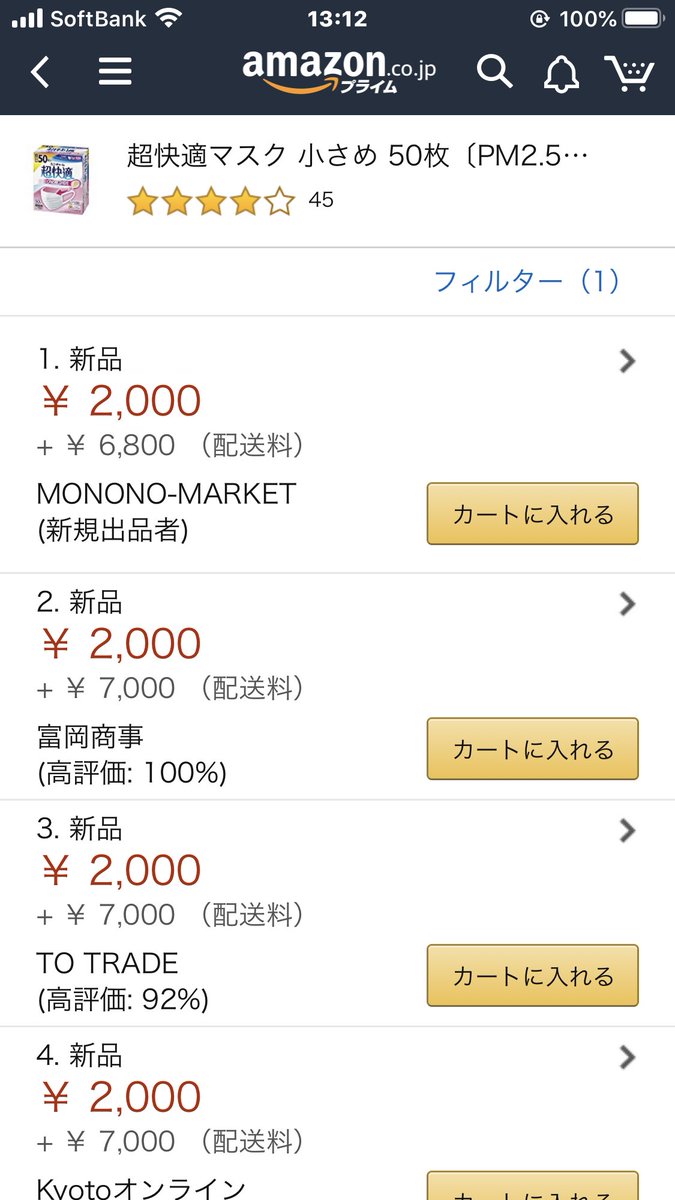
Task: Expand offer 1 details chevron
Action: pyautogui.click(x=627, y=361)
